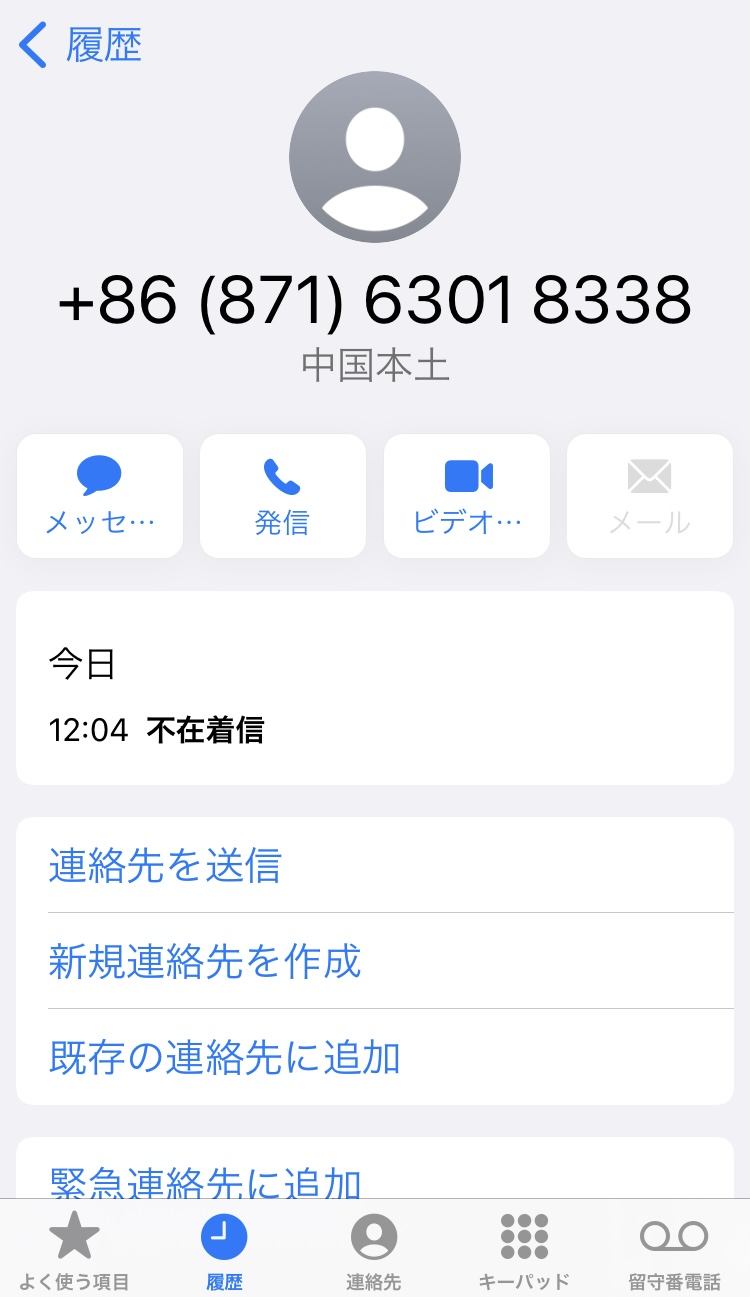Call the number with 発信 button

283,496
